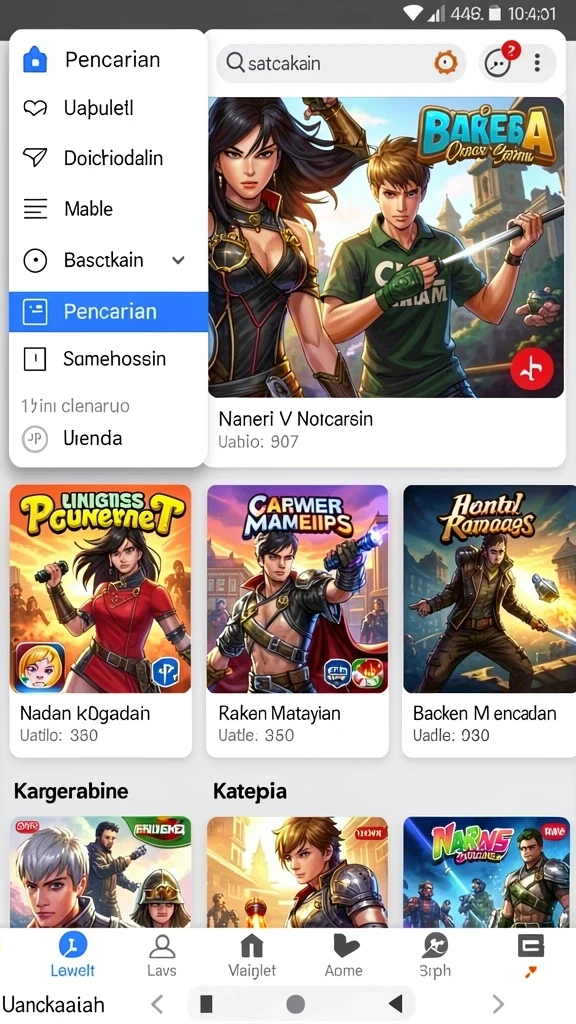576x1024 pixels.
Task: Open the orange settings gear in search bar
Action: point(446,63)
